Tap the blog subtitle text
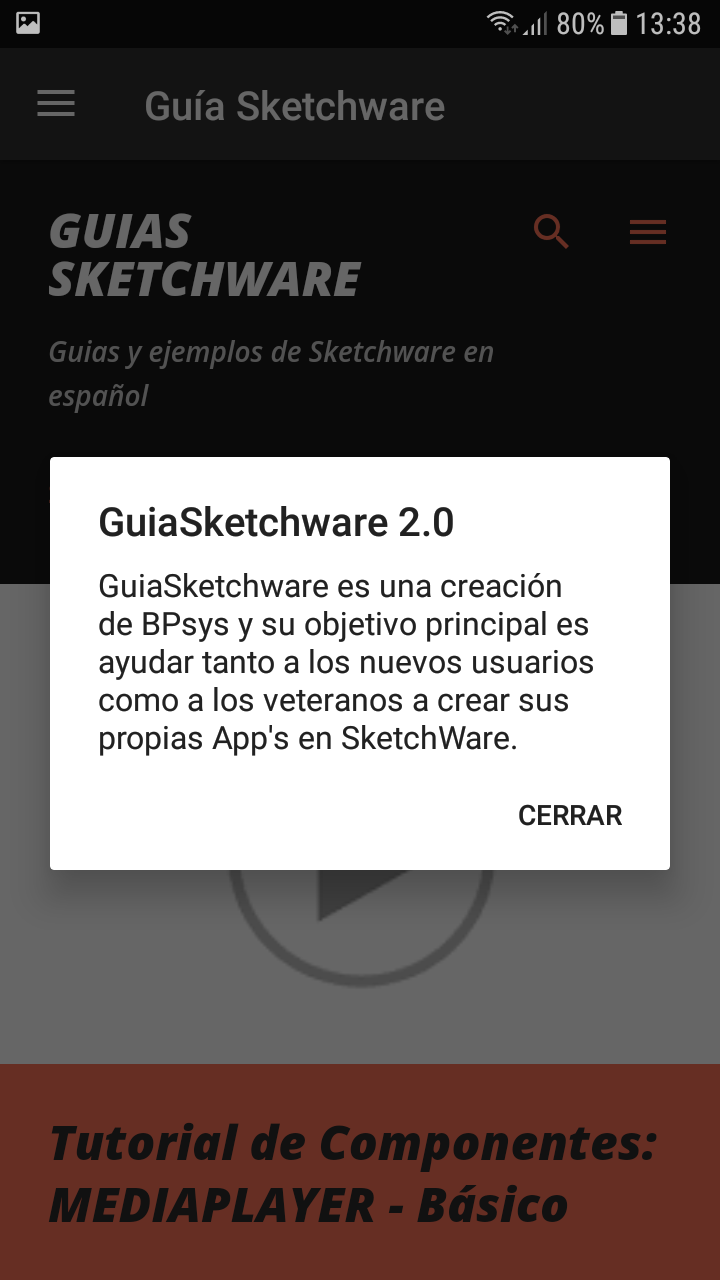This screenshot has height=1280, width=720. coord(270,373)
